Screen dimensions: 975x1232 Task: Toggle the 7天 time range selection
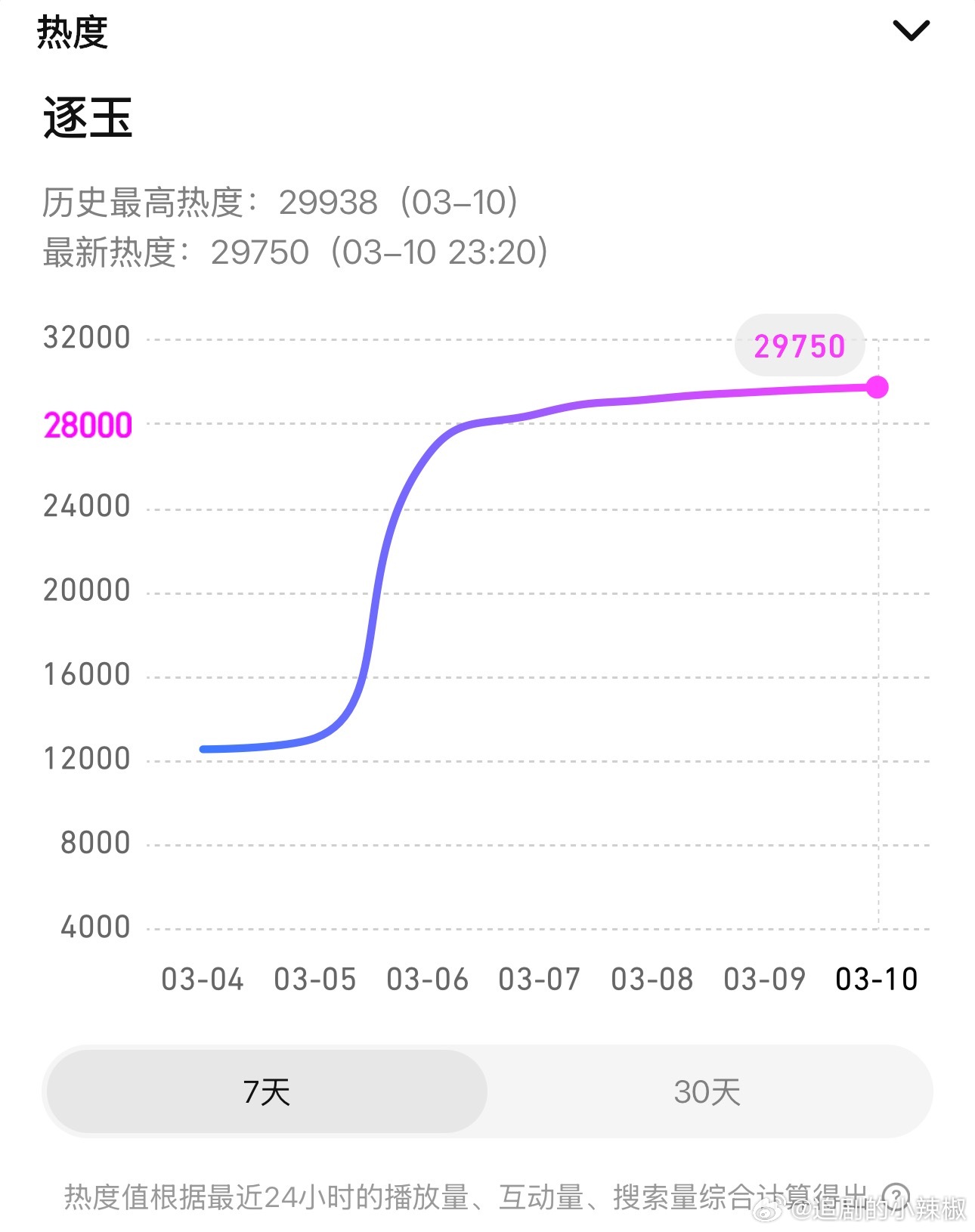coord(266,1091)
